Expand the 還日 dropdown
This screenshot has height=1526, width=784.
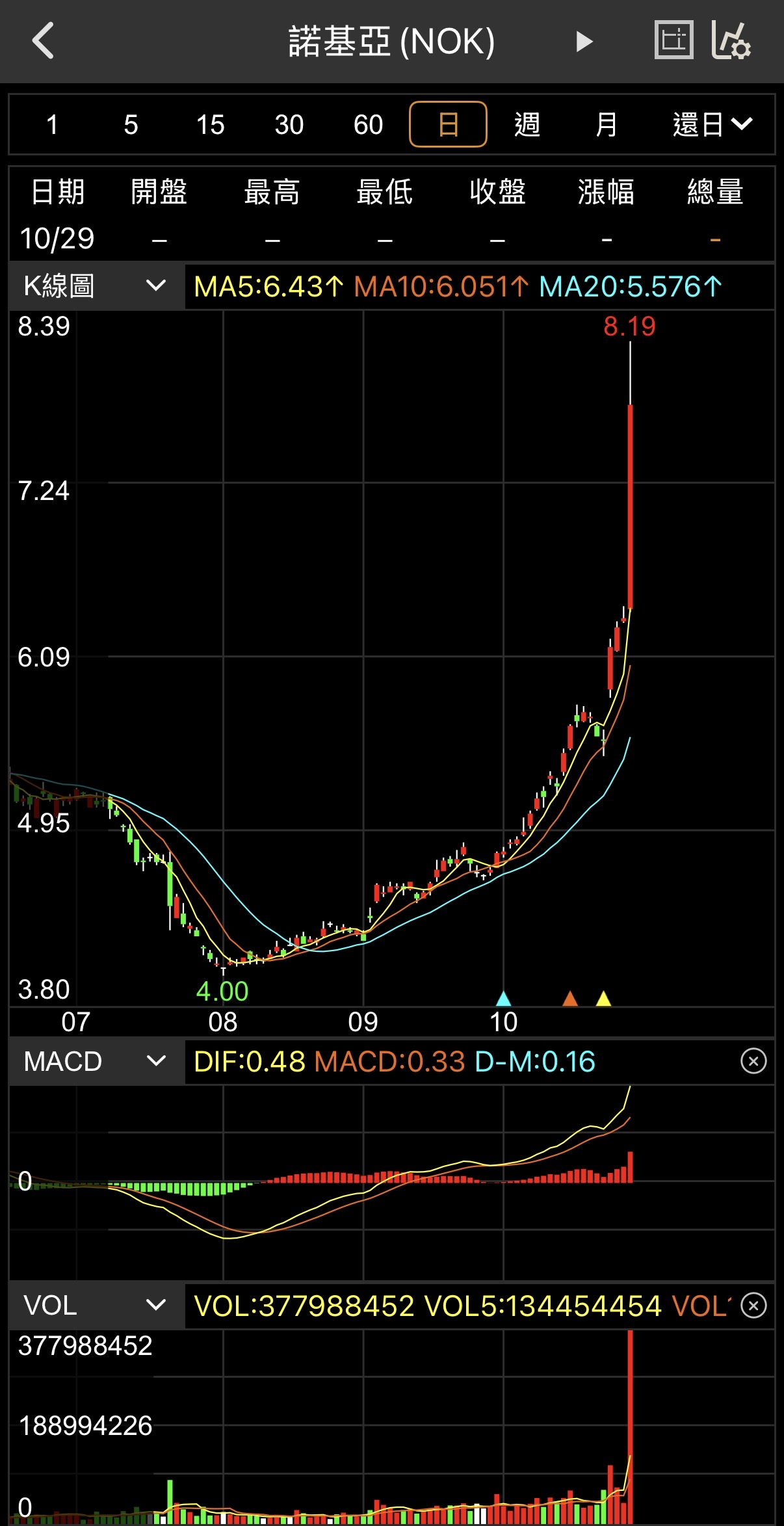click(712, 124)
